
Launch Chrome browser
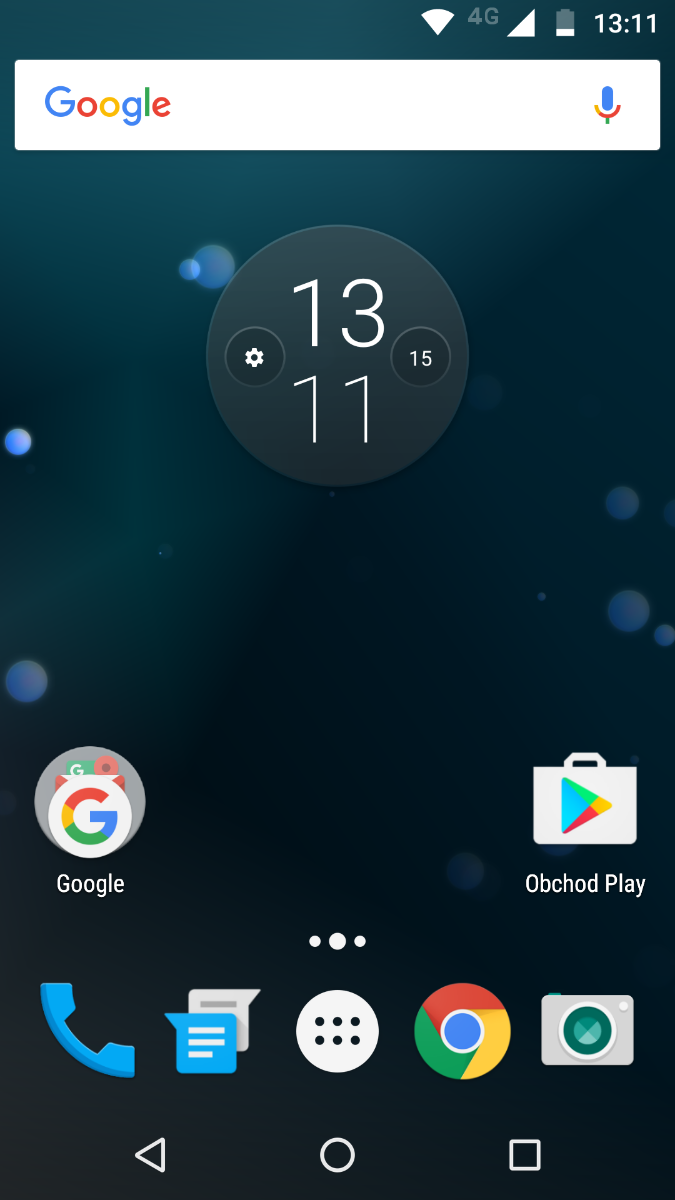[x=462, y=1030]
